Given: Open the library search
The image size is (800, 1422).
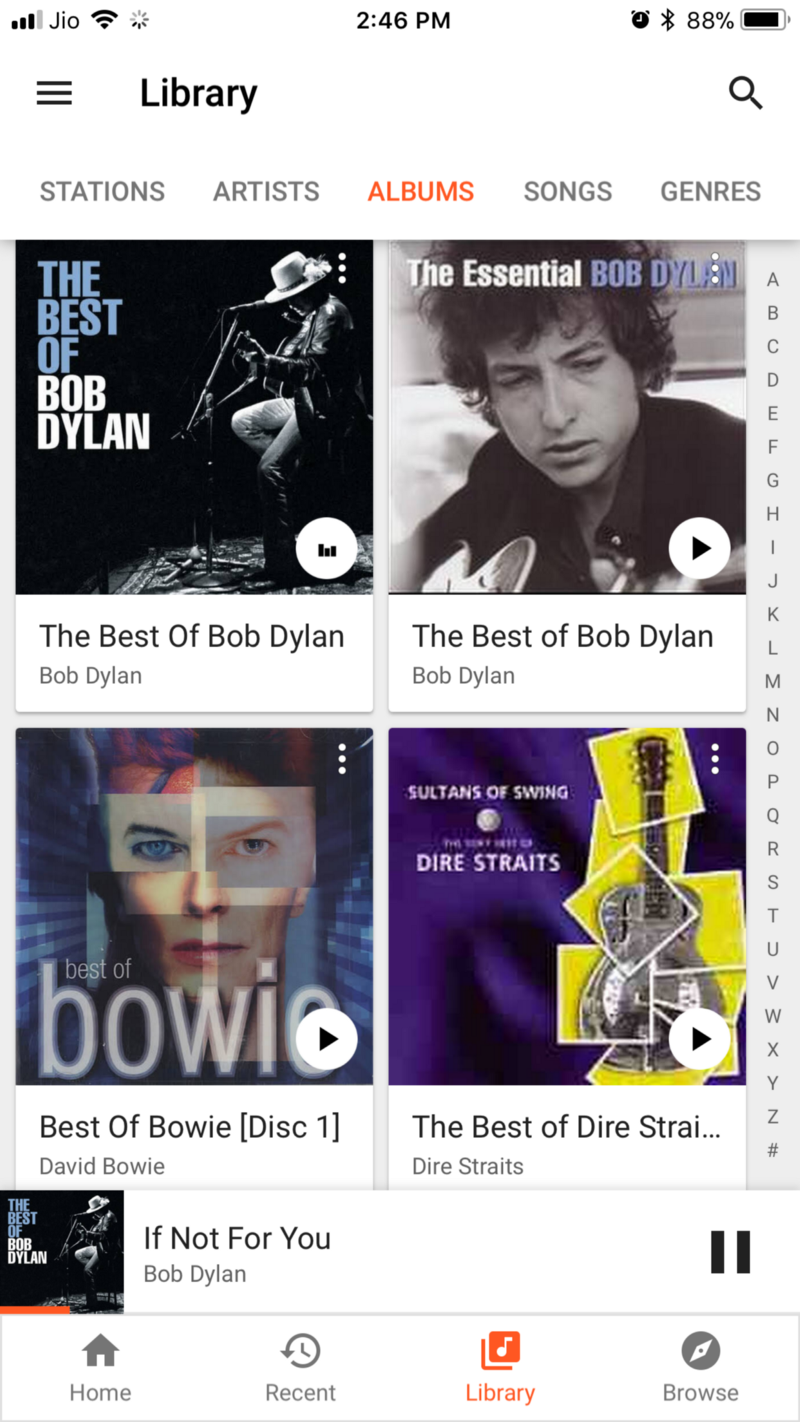Looking at the screenshot, I should 745,93.
